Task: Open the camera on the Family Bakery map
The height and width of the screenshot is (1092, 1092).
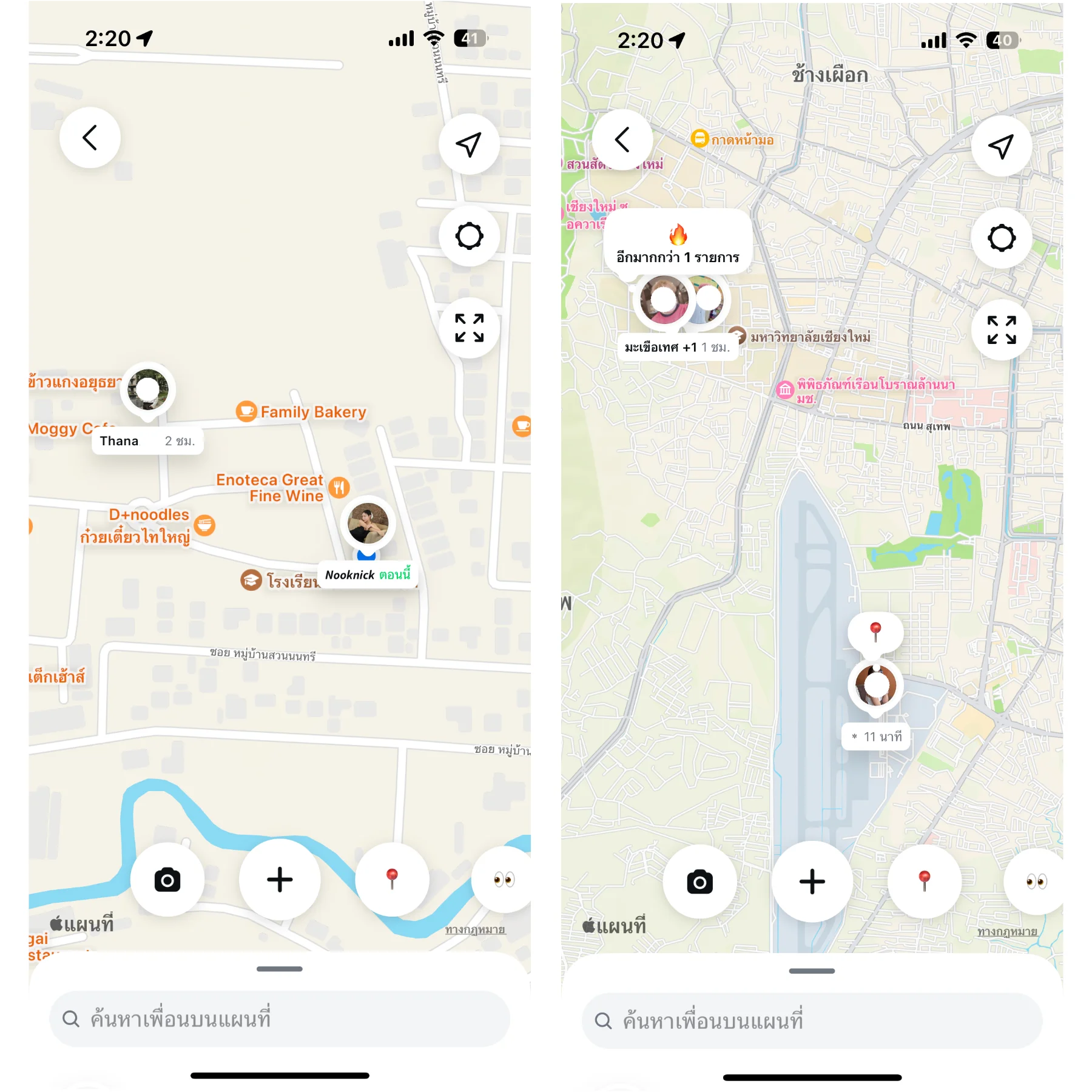Action: coord(167,880)
